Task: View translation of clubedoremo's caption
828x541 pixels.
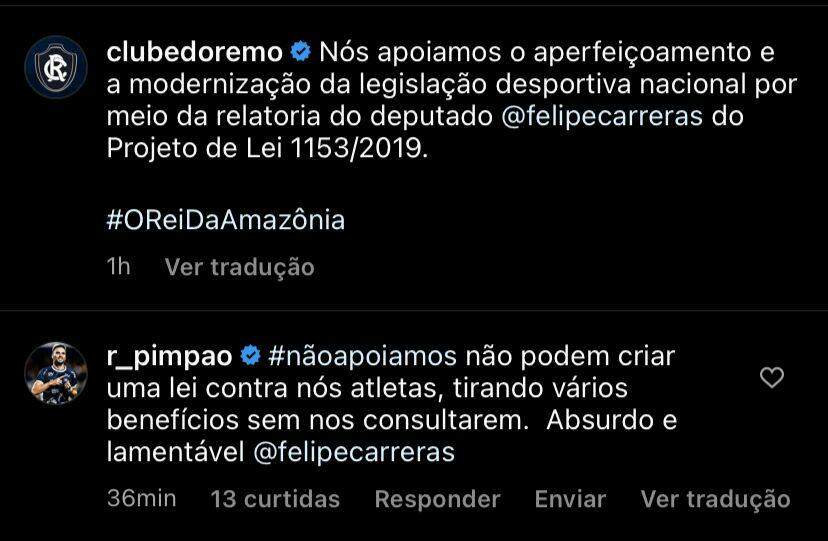Action: coord(239,267)
